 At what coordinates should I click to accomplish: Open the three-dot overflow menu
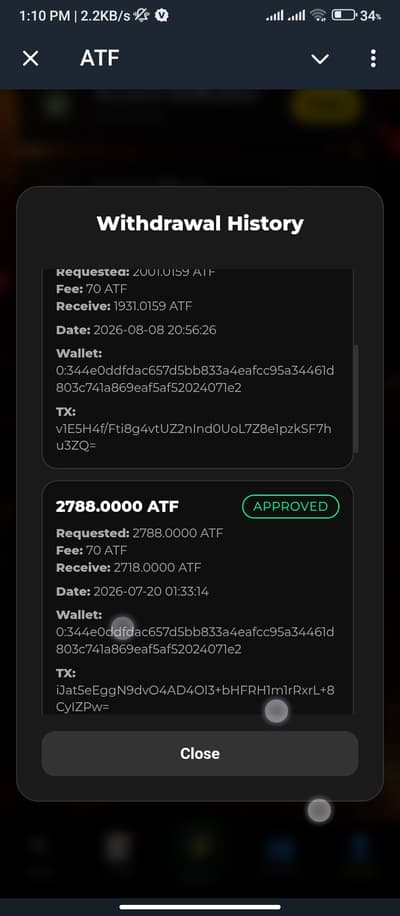pyautogui.click(x=373, y=58)
